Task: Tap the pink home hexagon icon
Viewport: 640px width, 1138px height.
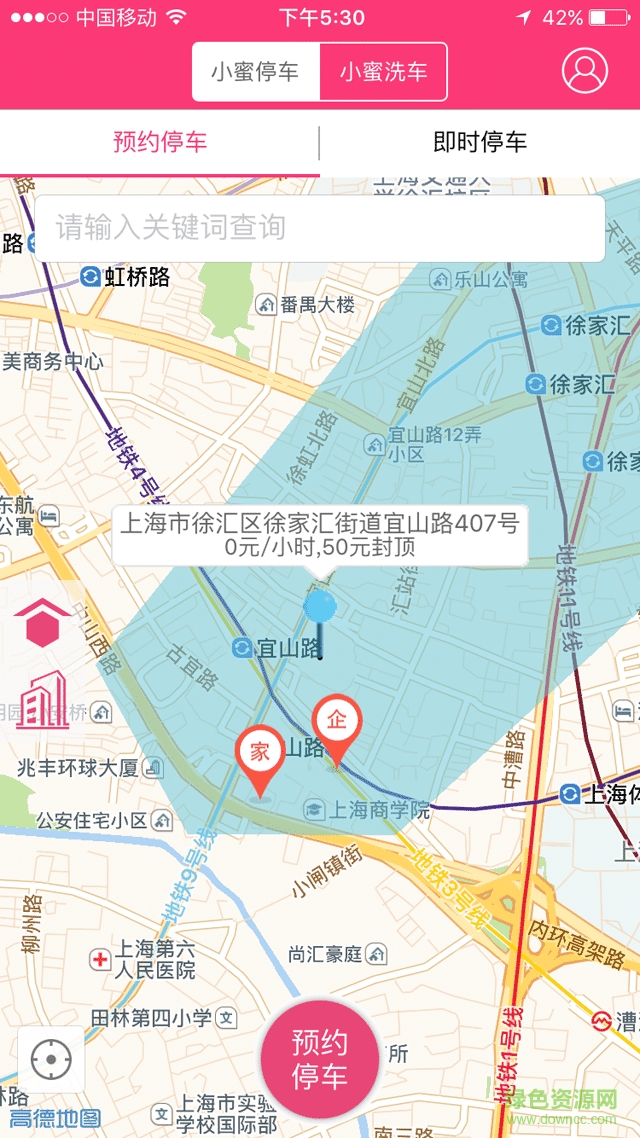Action: [x=41, y=622]
